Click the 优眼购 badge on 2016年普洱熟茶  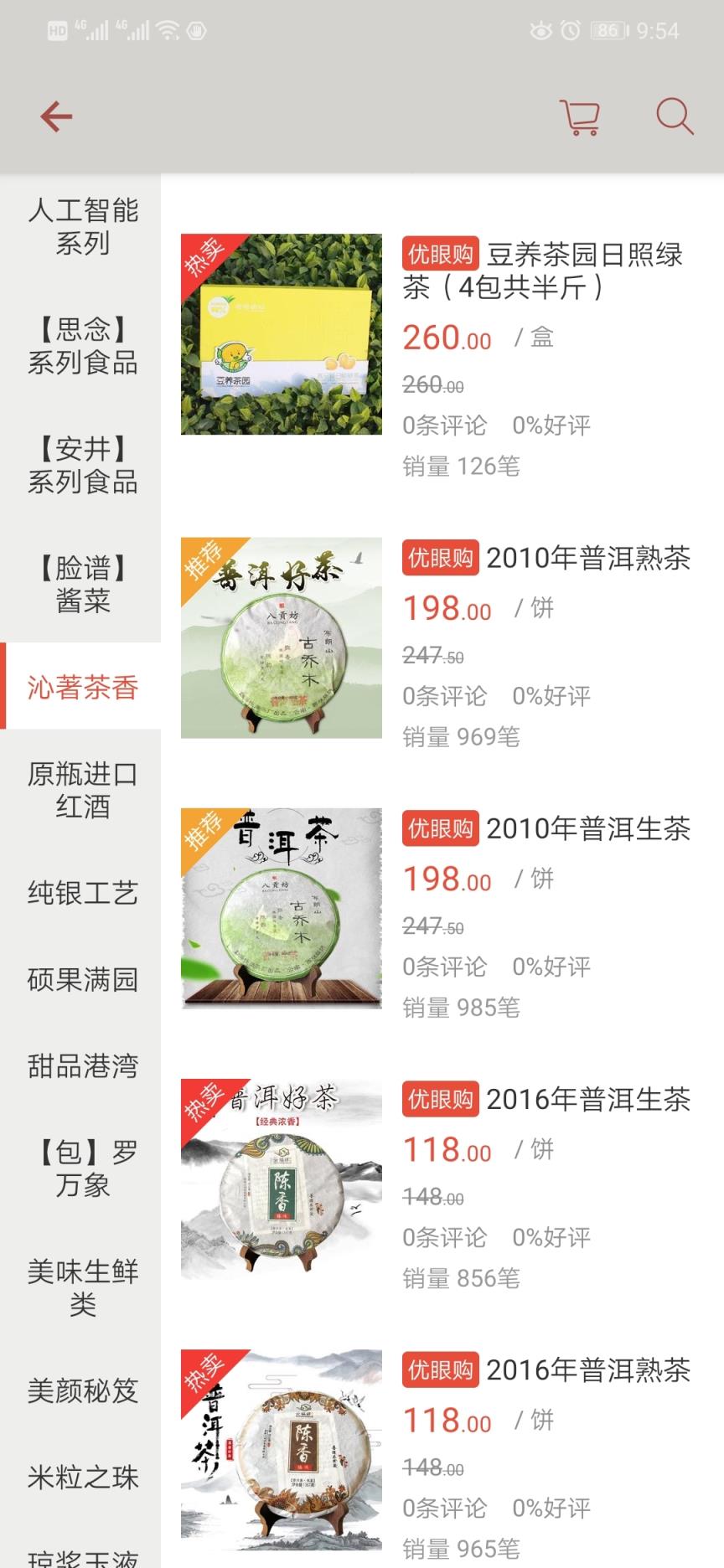point(439,1370)
